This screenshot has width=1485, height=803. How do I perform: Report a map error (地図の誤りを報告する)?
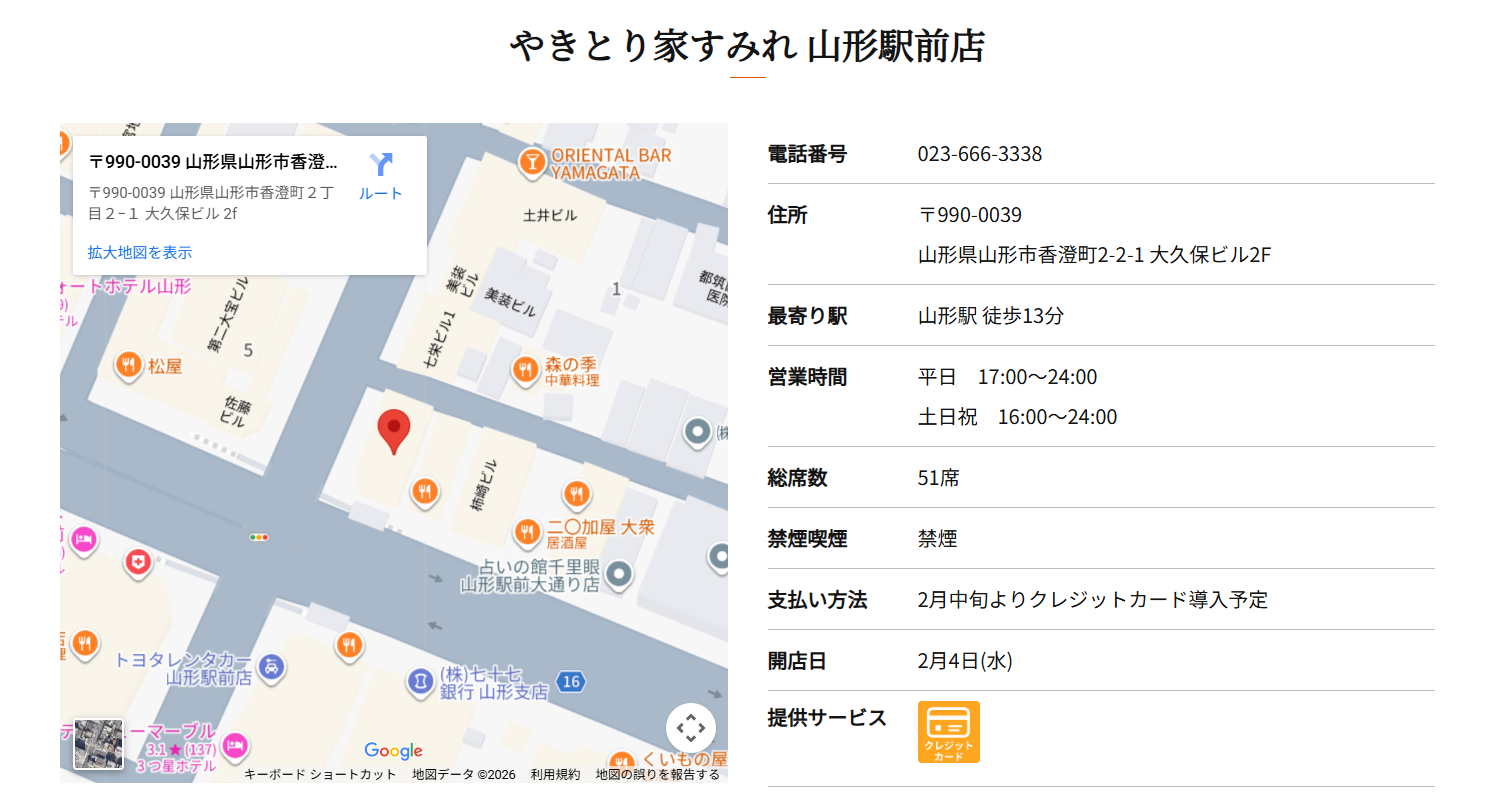pos(657,775)
